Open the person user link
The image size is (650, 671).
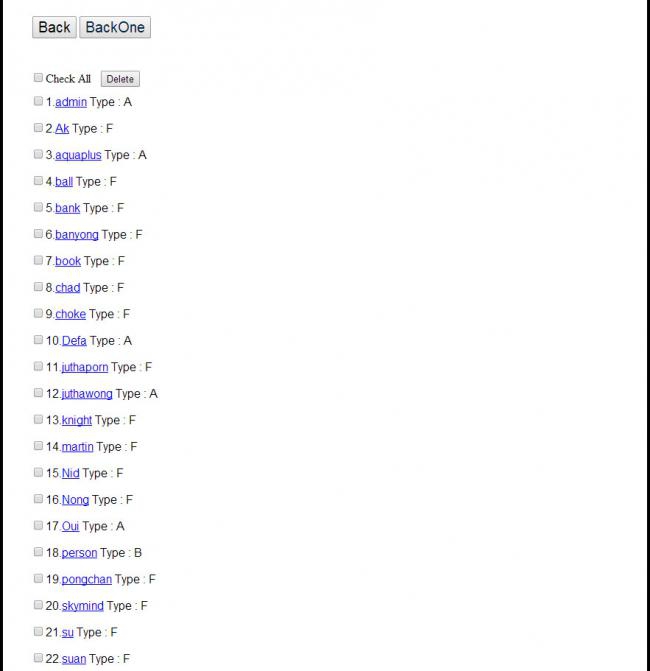tap(79, 553)
